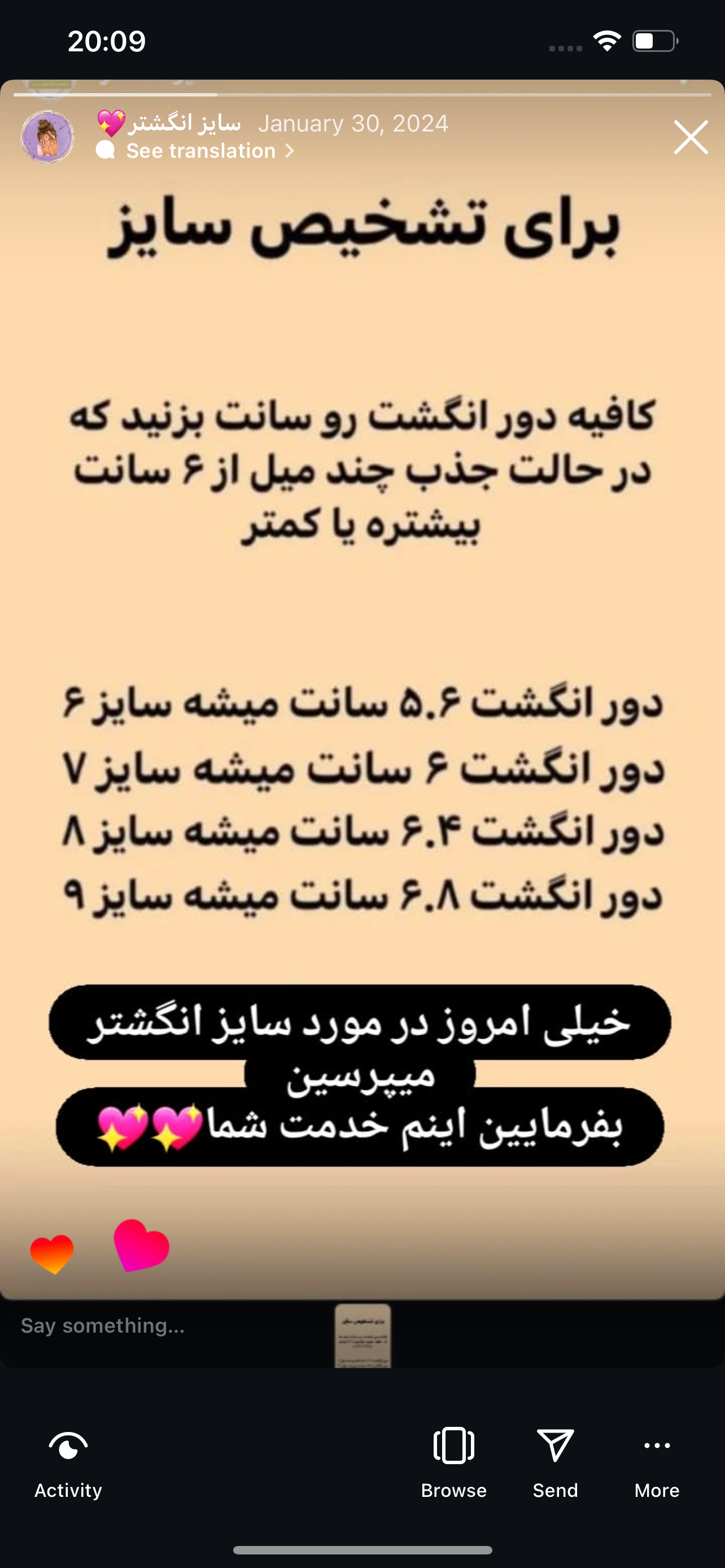Open the small story thumbnail preview
Screen dimensions: 725x1568
[363, 1336]
